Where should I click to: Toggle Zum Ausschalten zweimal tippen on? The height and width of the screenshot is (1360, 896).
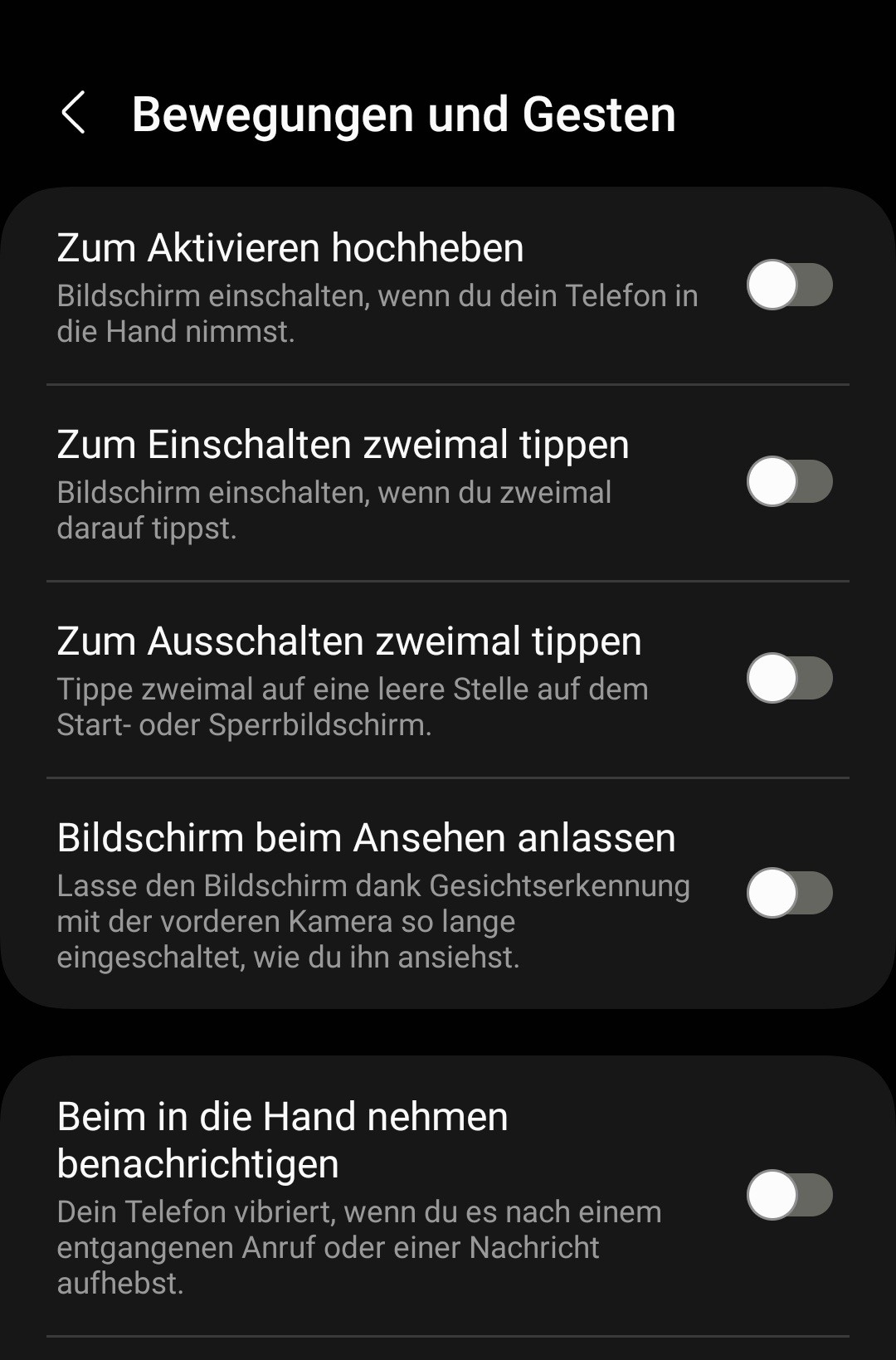click(789, 679)
